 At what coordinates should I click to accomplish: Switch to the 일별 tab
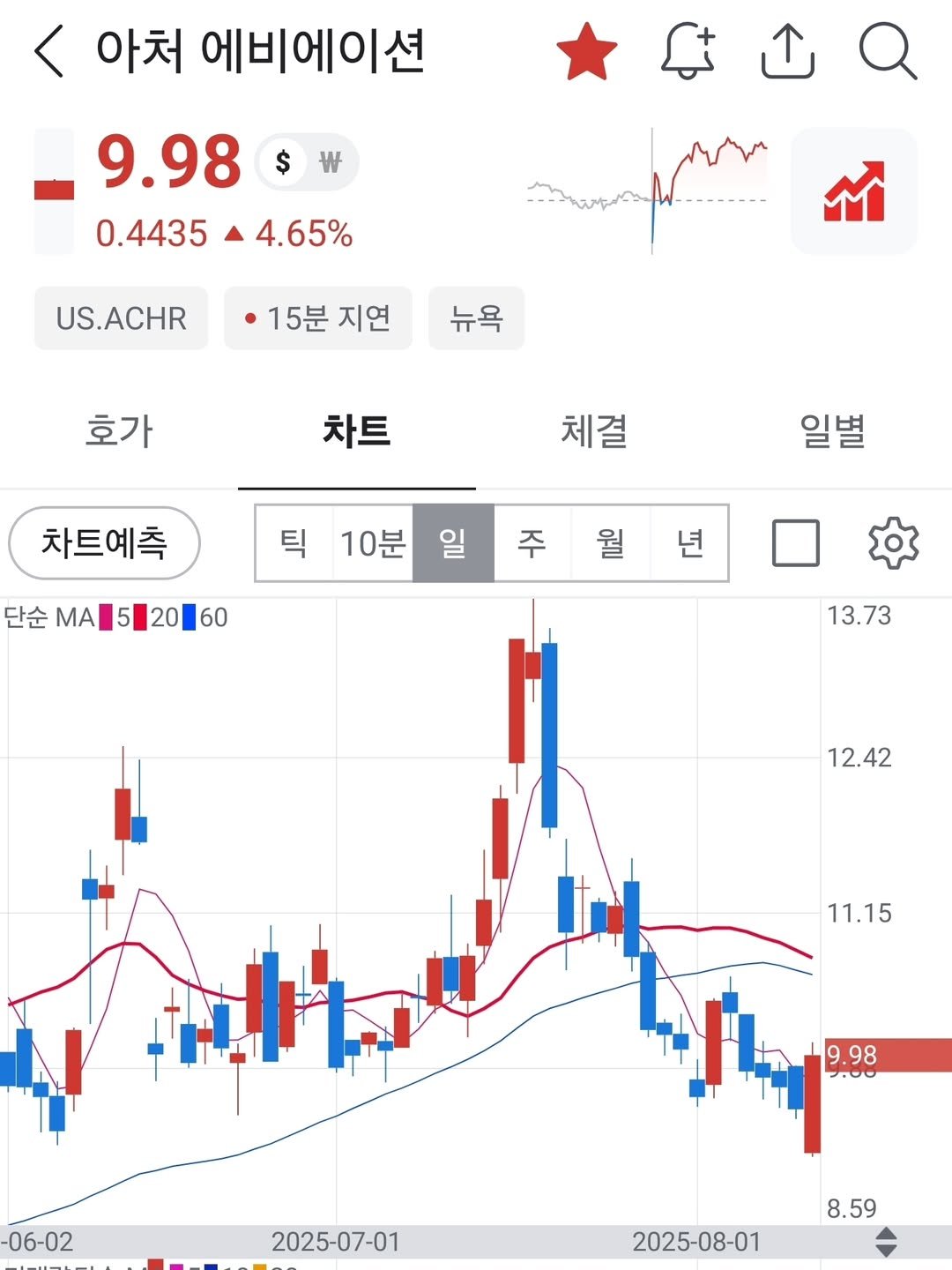pyautogui.click(x=832, y=432)
